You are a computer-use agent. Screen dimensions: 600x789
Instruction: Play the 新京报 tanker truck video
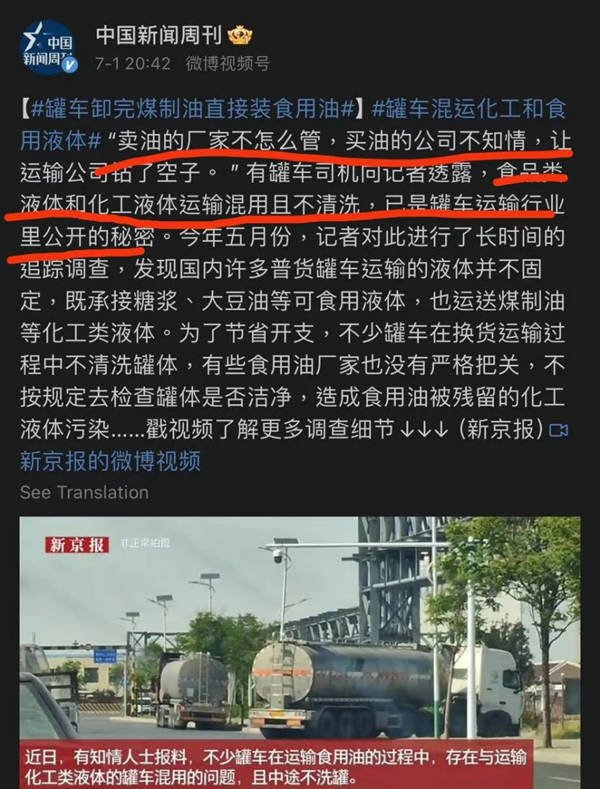[299, 650]
